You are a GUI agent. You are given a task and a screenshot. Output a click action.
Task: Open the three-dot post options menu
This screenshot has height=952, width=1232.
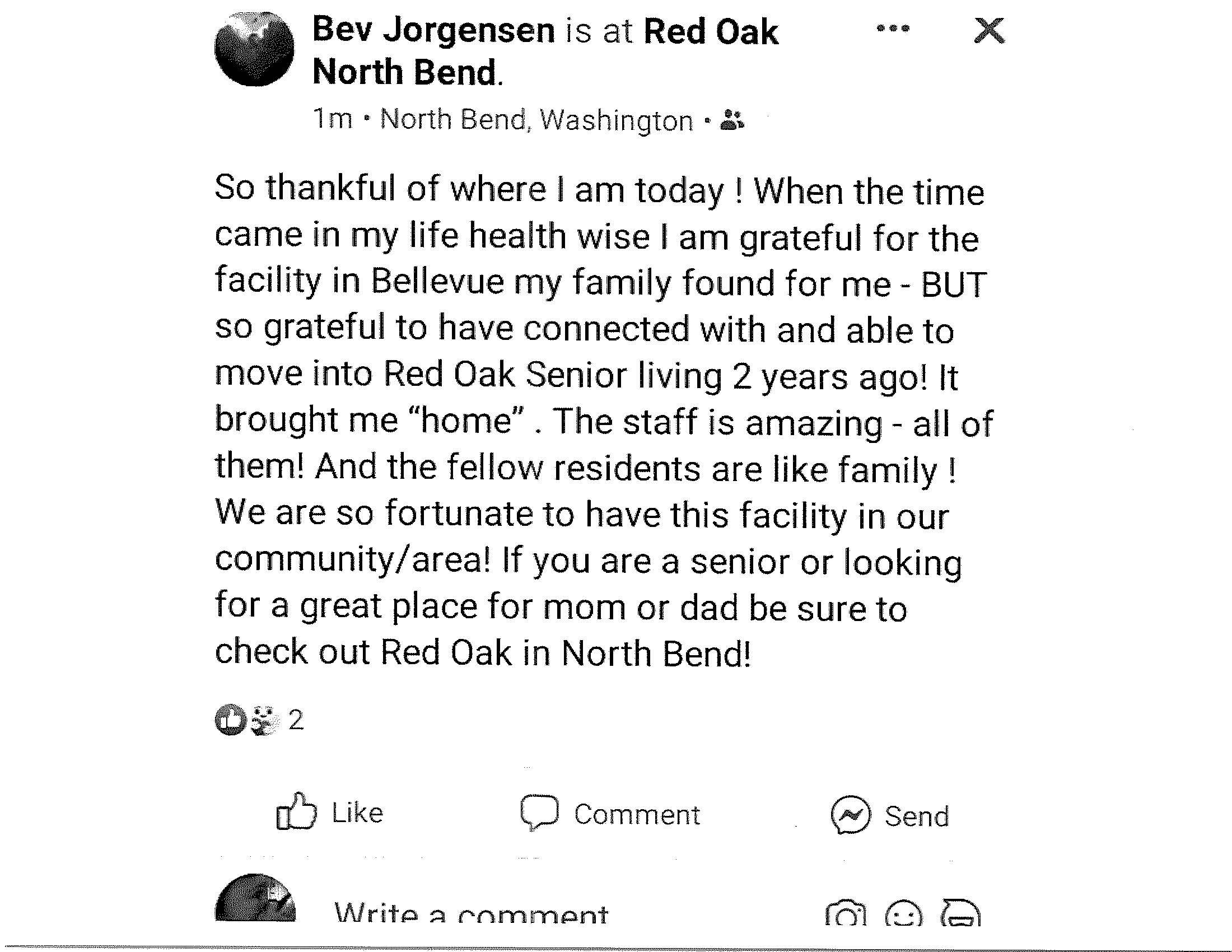coord(893,29)
